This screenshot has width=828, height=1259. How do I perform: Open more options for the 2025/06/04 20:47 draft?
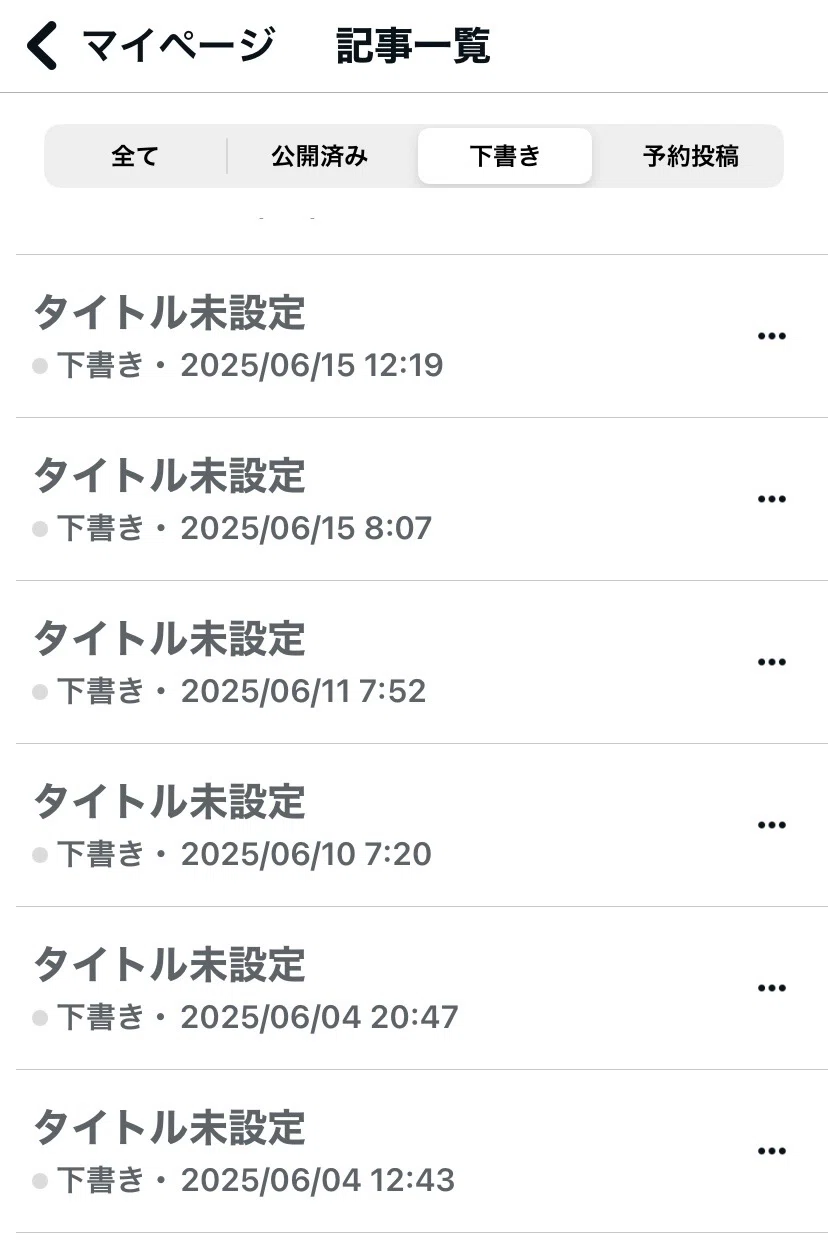coord(771,988)
